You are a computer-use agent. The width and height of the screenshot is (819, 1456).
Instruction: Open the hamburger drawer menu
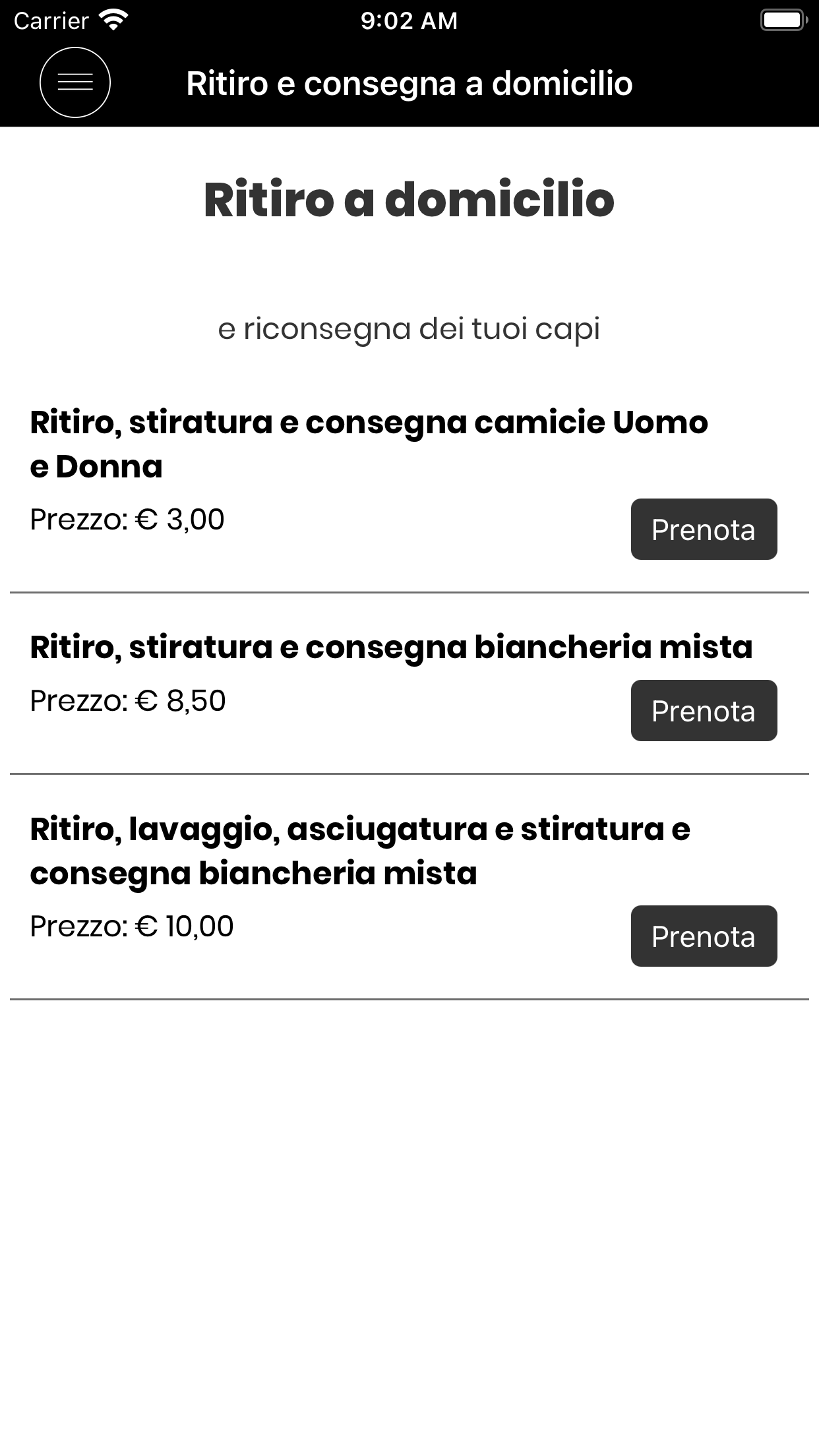click(75, 82)
